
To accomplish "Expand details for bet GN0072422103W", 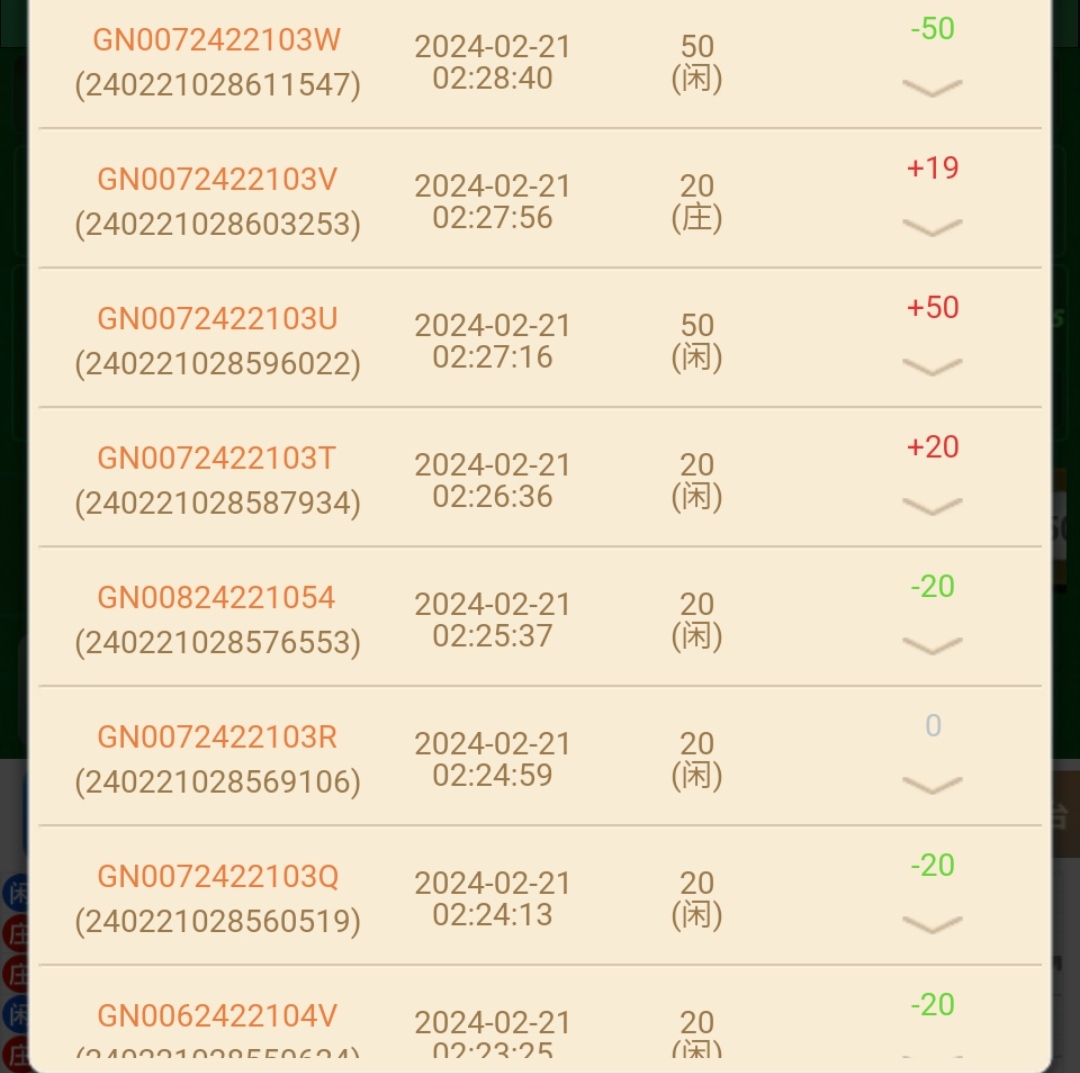I will pyautogui.click(x=932, y=88).
